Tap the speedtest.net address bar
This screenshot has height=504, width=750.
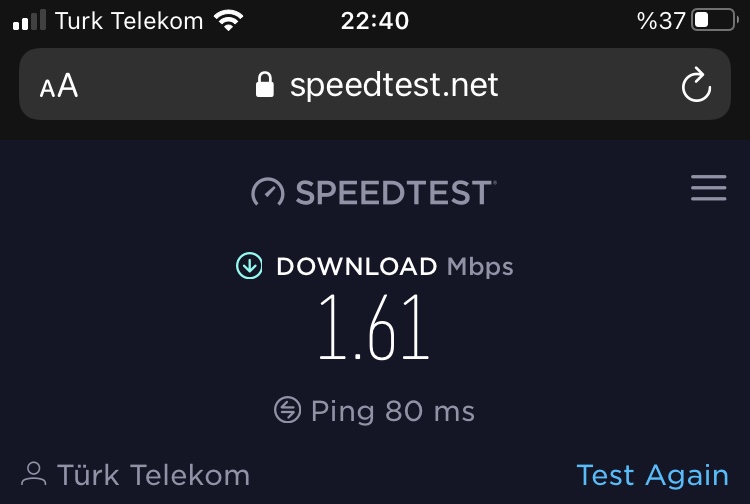pyautogui.click(x=378, y=85)
